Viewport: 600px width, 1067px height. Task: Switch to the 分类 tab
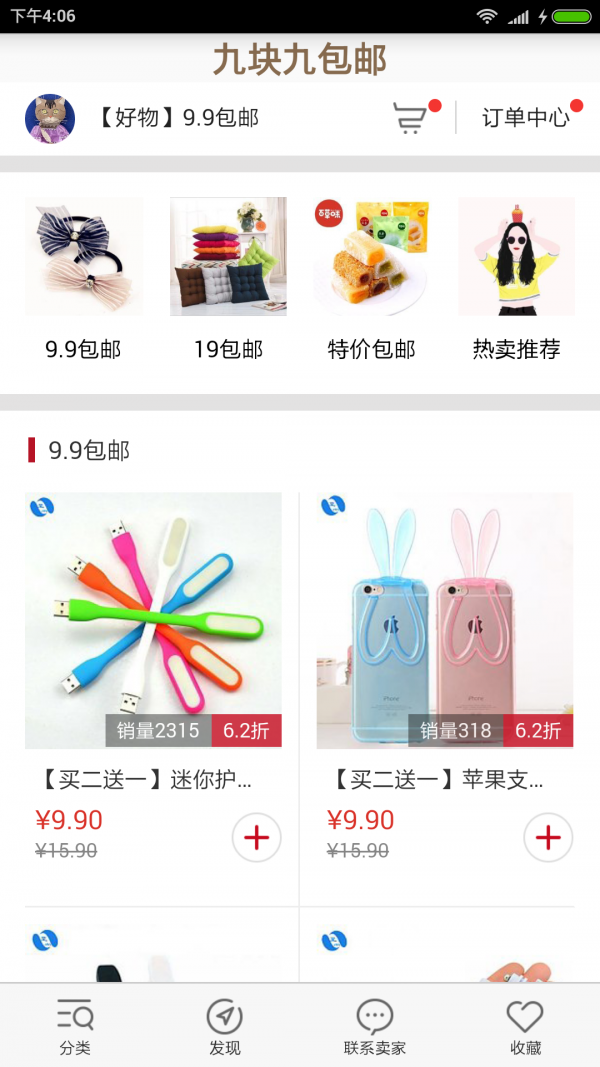coord(75,1026)
